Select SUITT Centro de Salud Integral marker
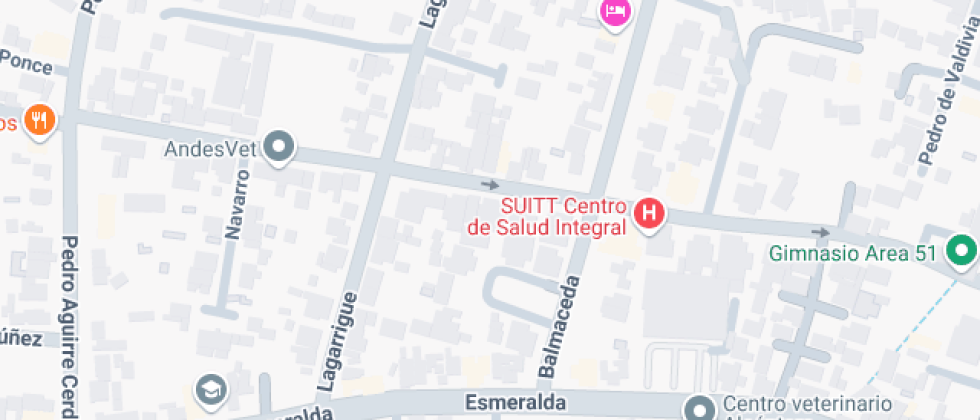The height and width of the screenshot is (420, 980). pyautogui.click(x=650, y=213)
